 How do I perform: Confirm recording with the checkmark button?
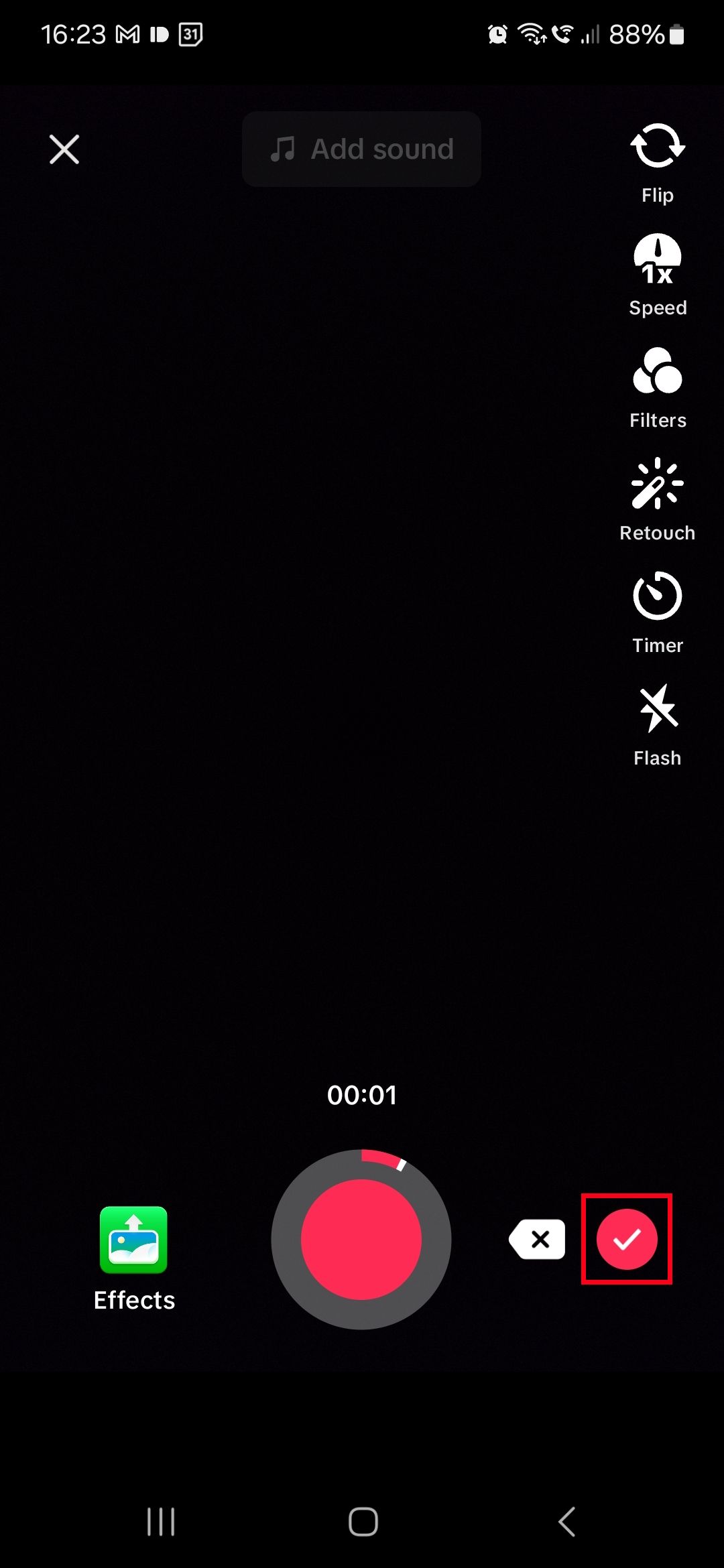(627, 1240)
